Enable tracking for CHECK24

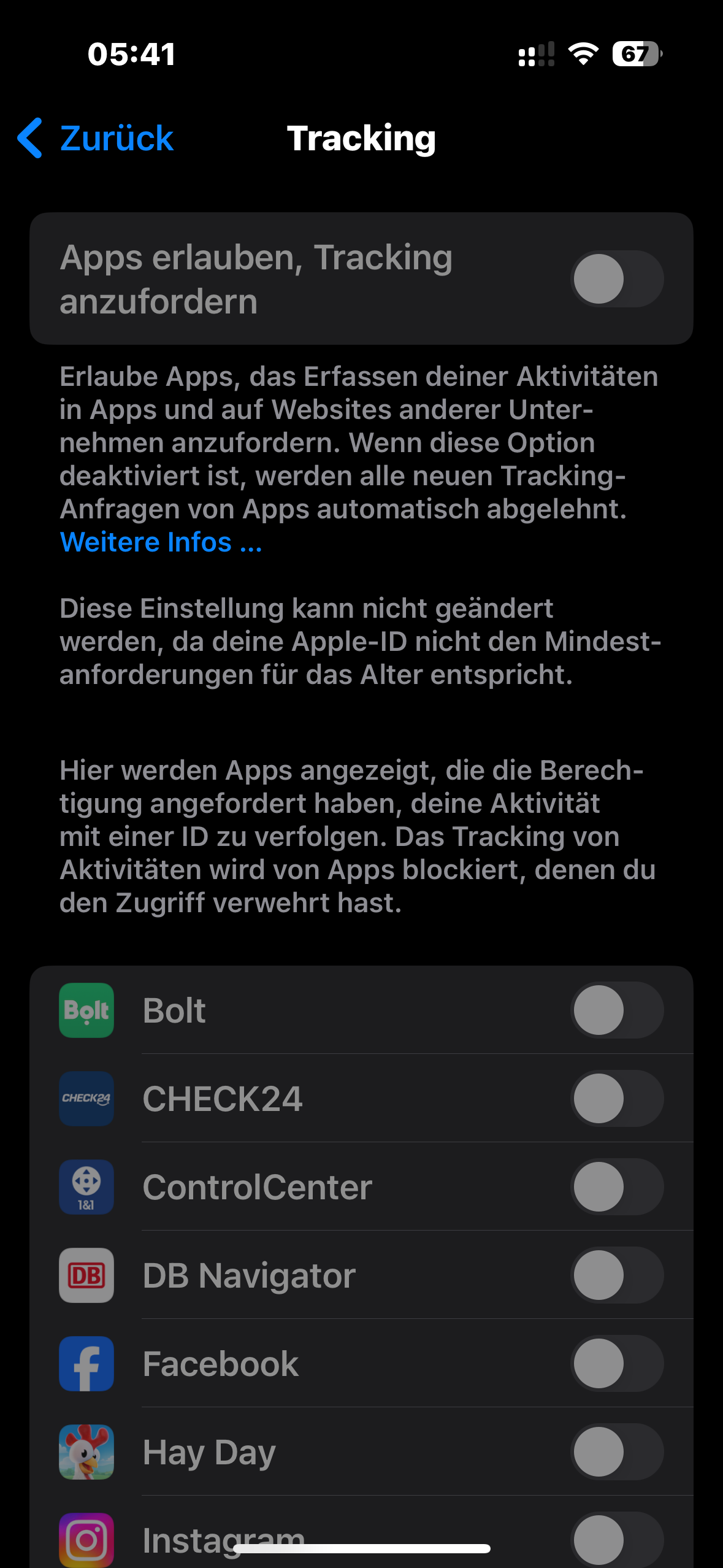pos(617,1099)
